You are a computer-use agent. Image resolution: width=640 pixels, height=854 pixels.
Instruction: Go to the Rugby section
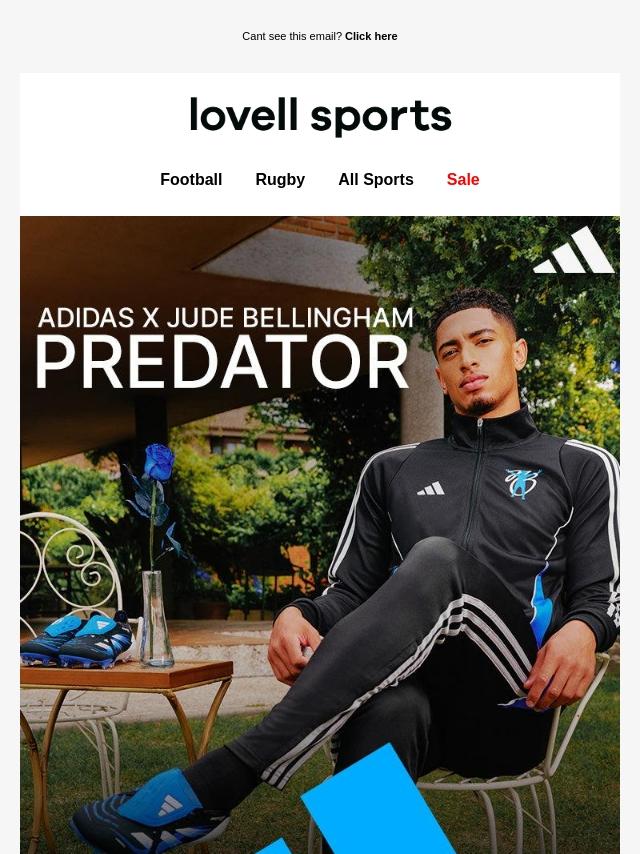[280, 179]
